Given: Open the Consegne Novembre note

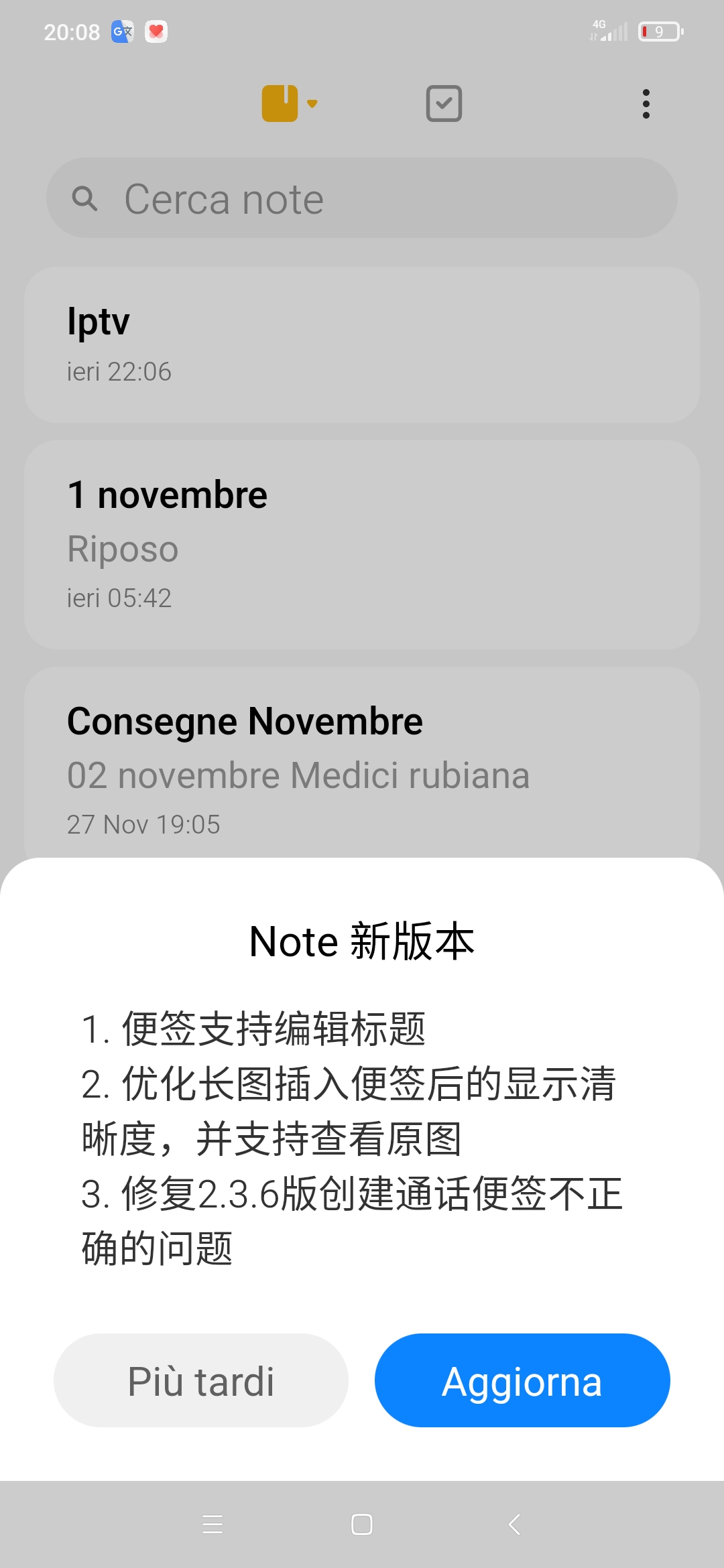Looking at the screenshot, I should coord(362,763).
